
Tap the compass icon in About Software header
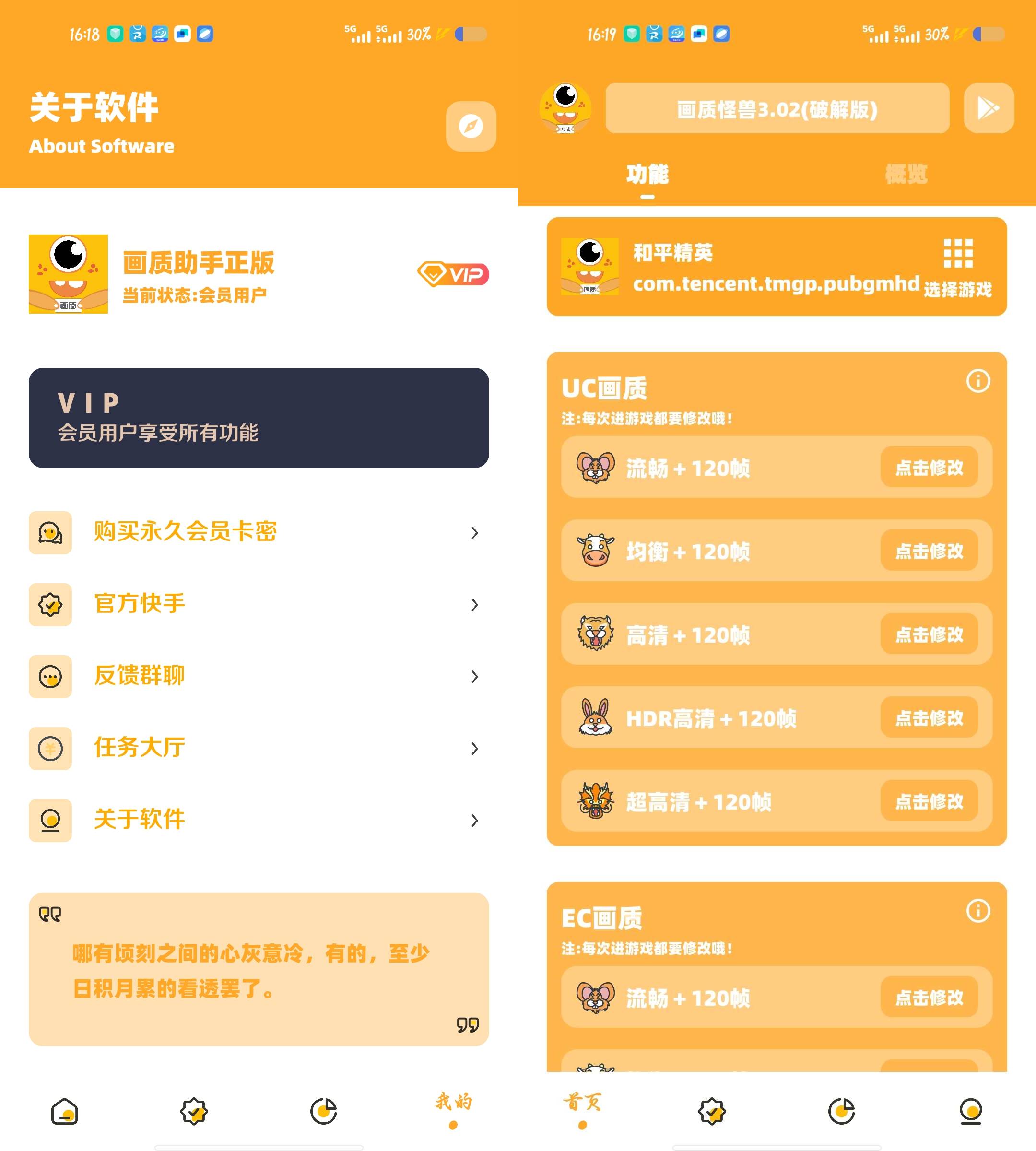click(471, 127)
